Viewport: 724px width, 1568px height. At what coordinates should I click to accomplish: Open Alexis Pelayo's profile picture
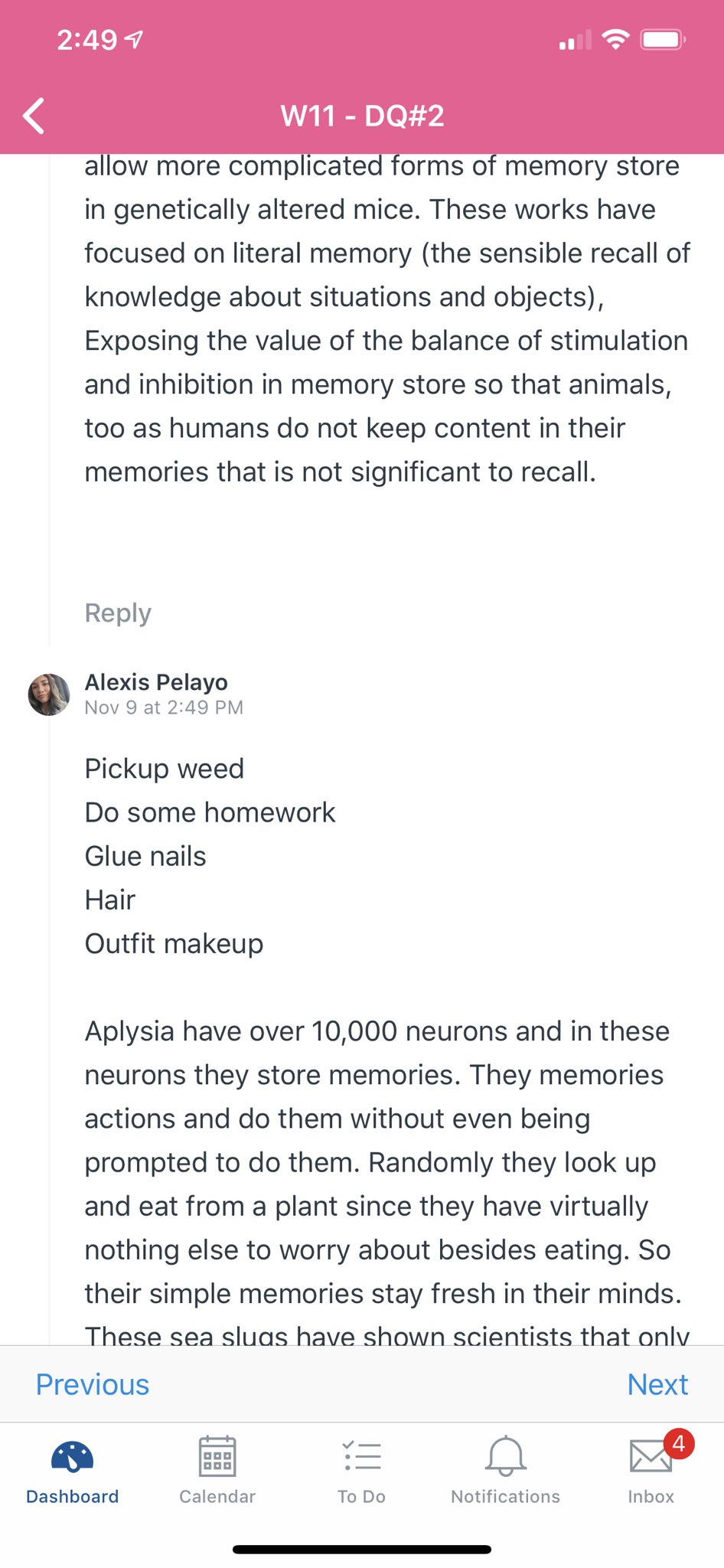[x=49, y=695]
